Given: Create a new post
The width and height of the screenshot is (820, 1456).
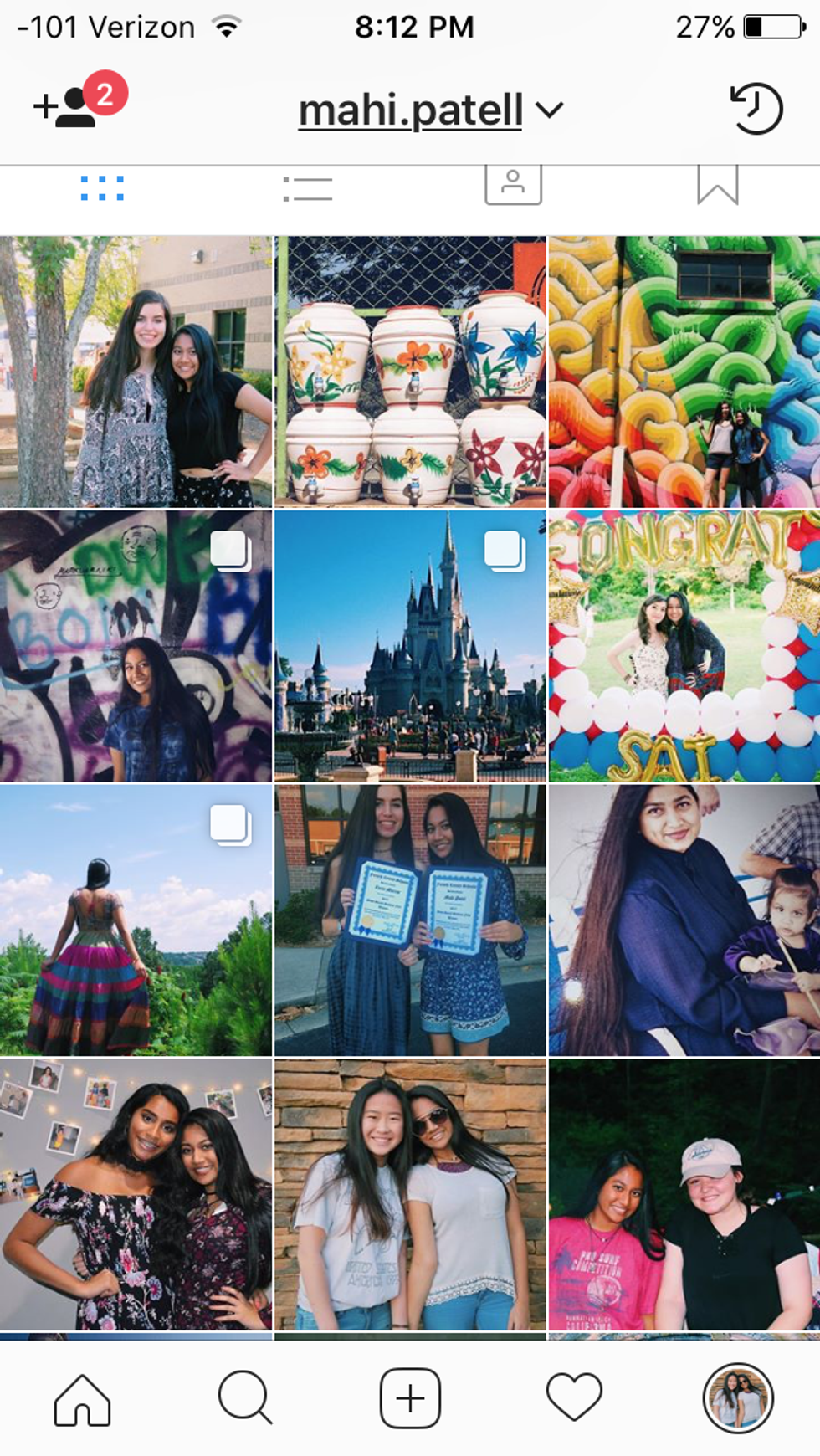Looking at the screenshot, I should point(410,1398).
